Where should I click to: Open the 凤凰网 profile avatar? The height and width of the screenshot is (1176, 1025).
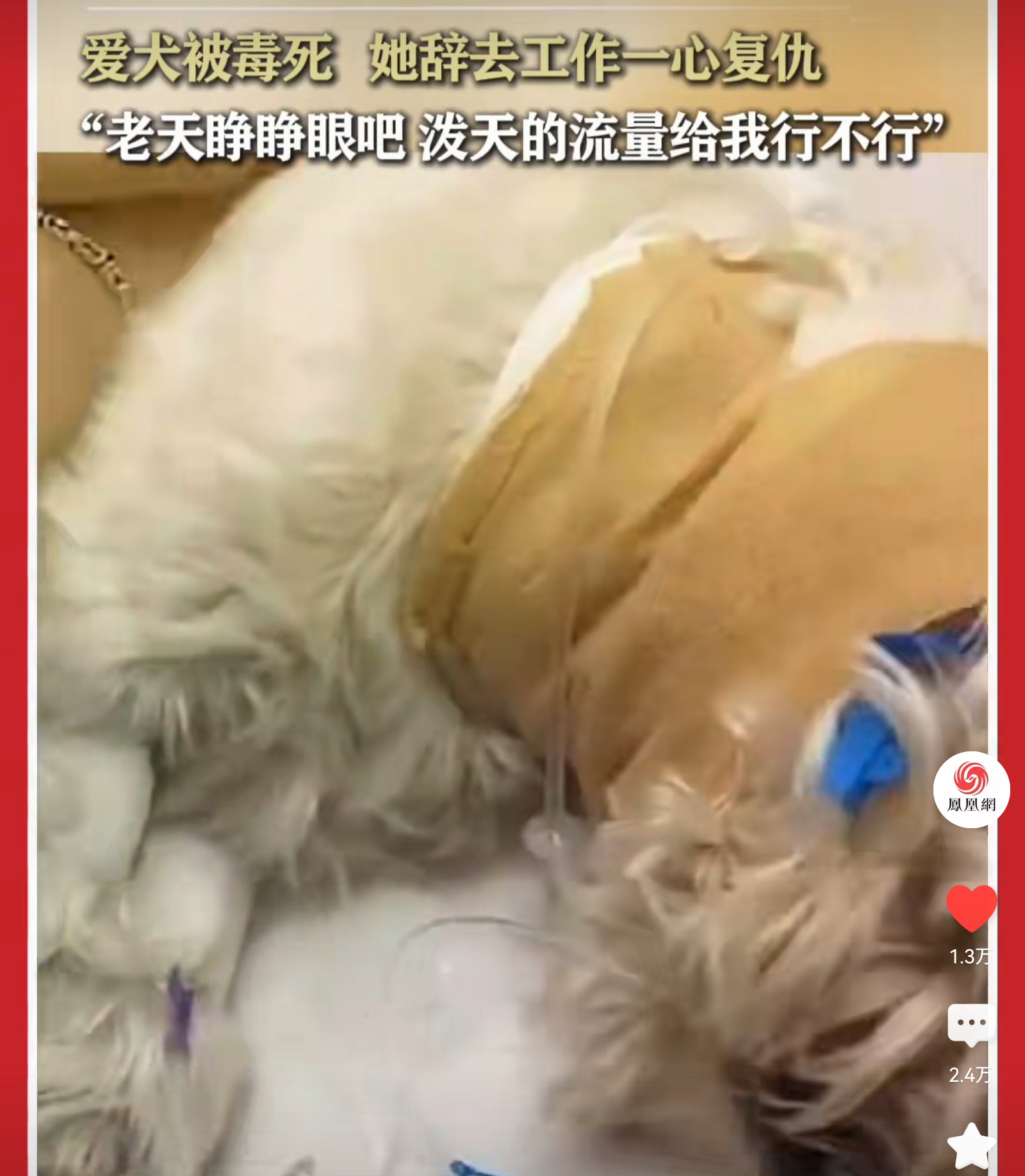click(971, 789)
